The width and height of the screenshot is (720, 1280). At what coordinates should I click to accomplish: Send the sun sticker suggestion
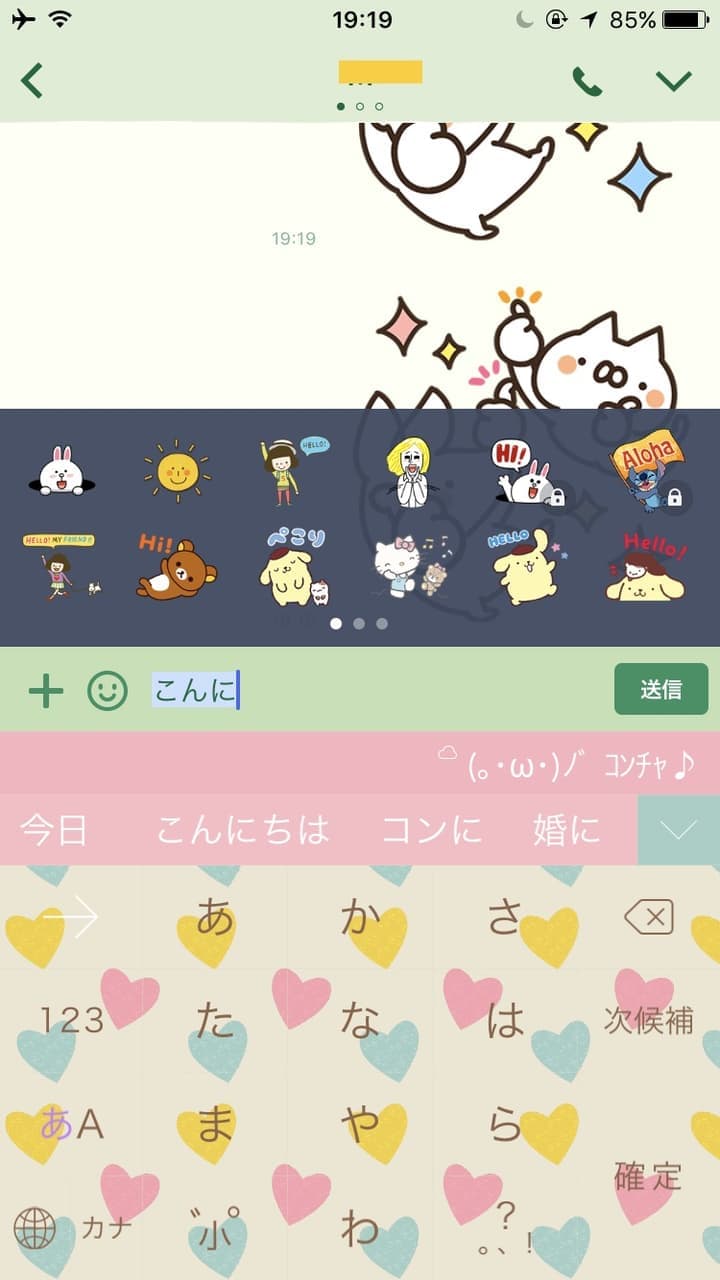click(176, 471)
